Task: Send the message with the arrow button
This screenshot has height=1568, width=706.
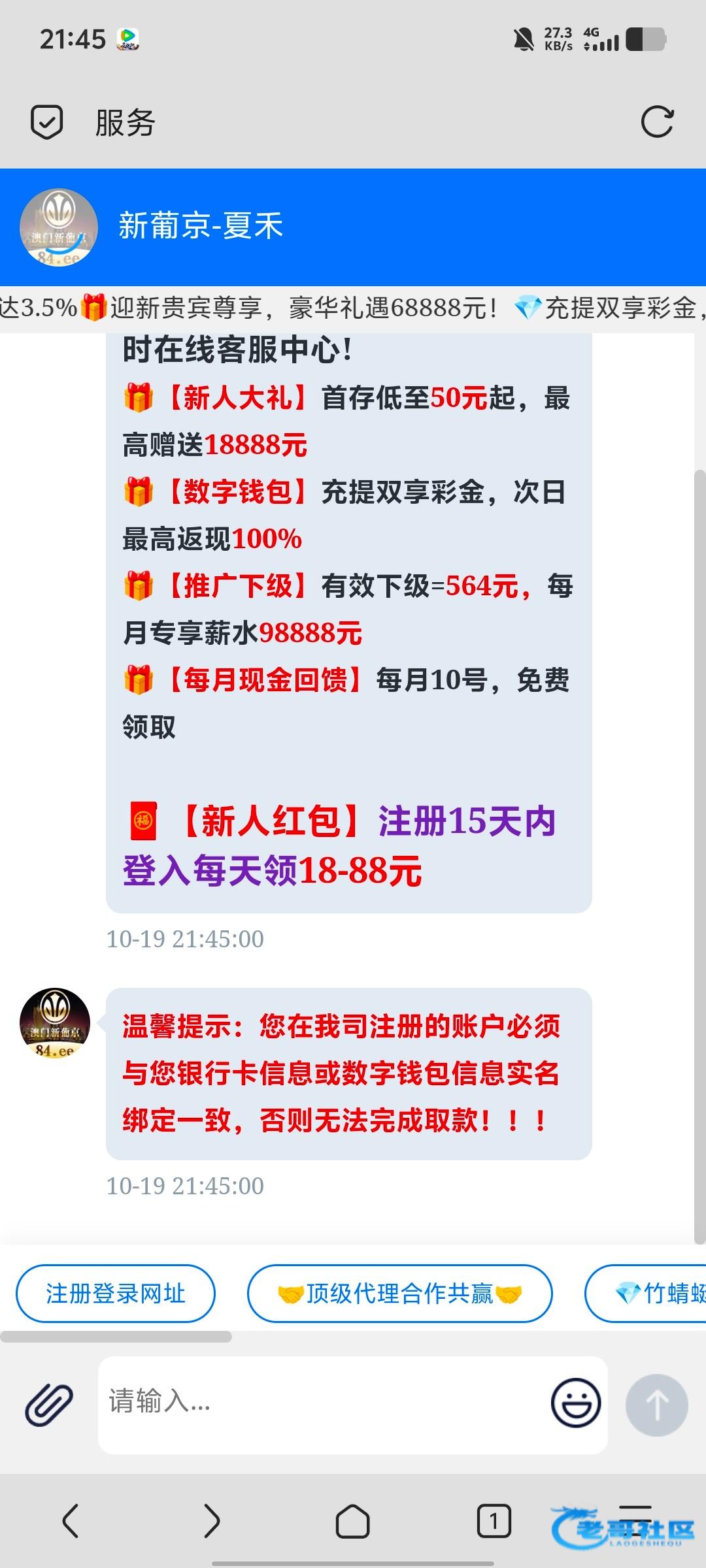Action: click(656, 1404)
